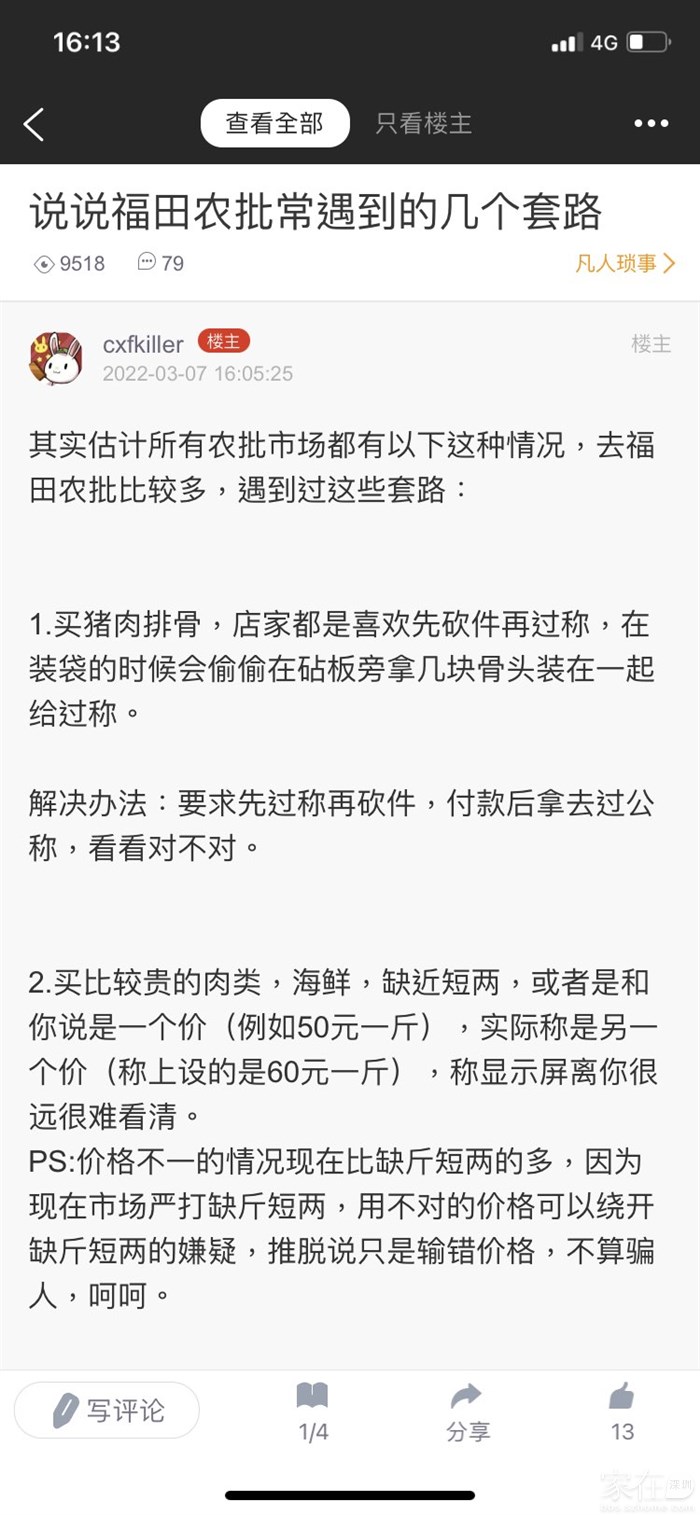The image size is (700, 1515).
Task: Open the 凡人琐事 category link
Action: point(625,263)
